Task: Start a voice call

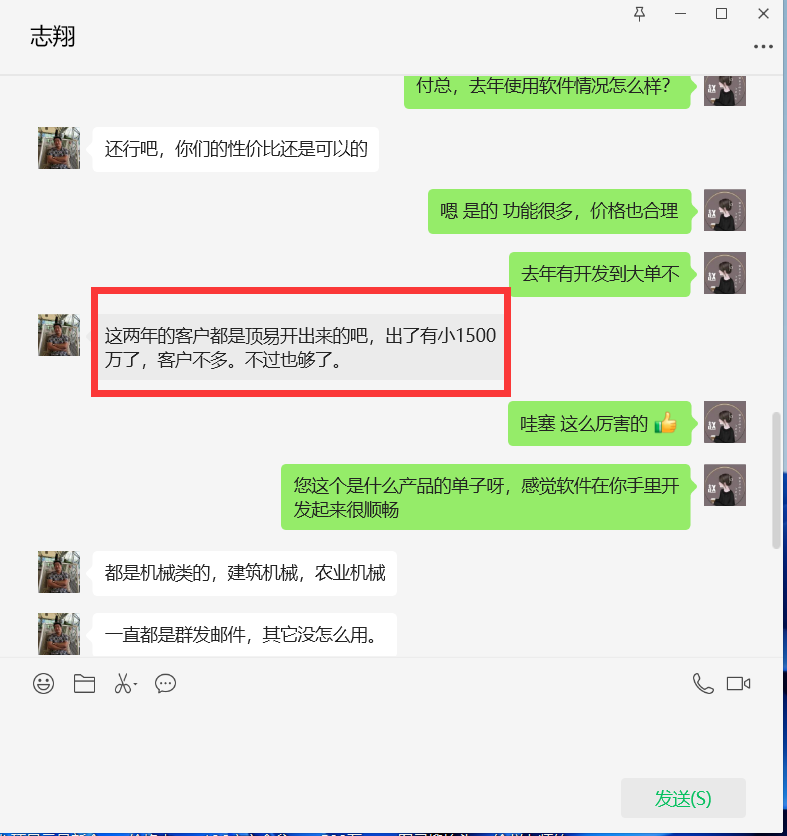Action: tap(703, 684)
